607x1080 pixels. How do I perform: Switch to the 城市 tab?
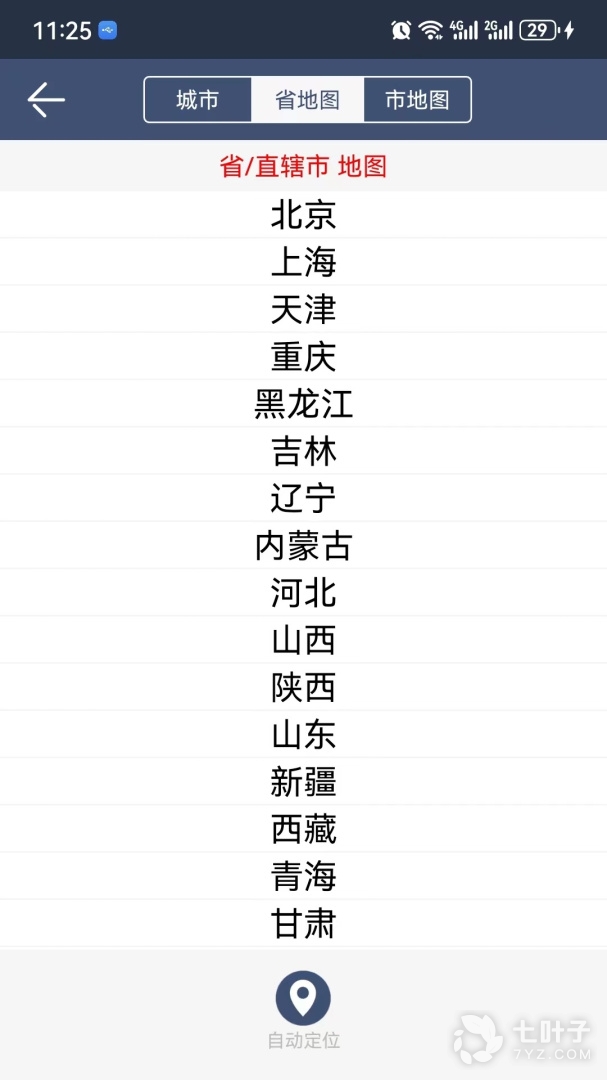[198, 100]
